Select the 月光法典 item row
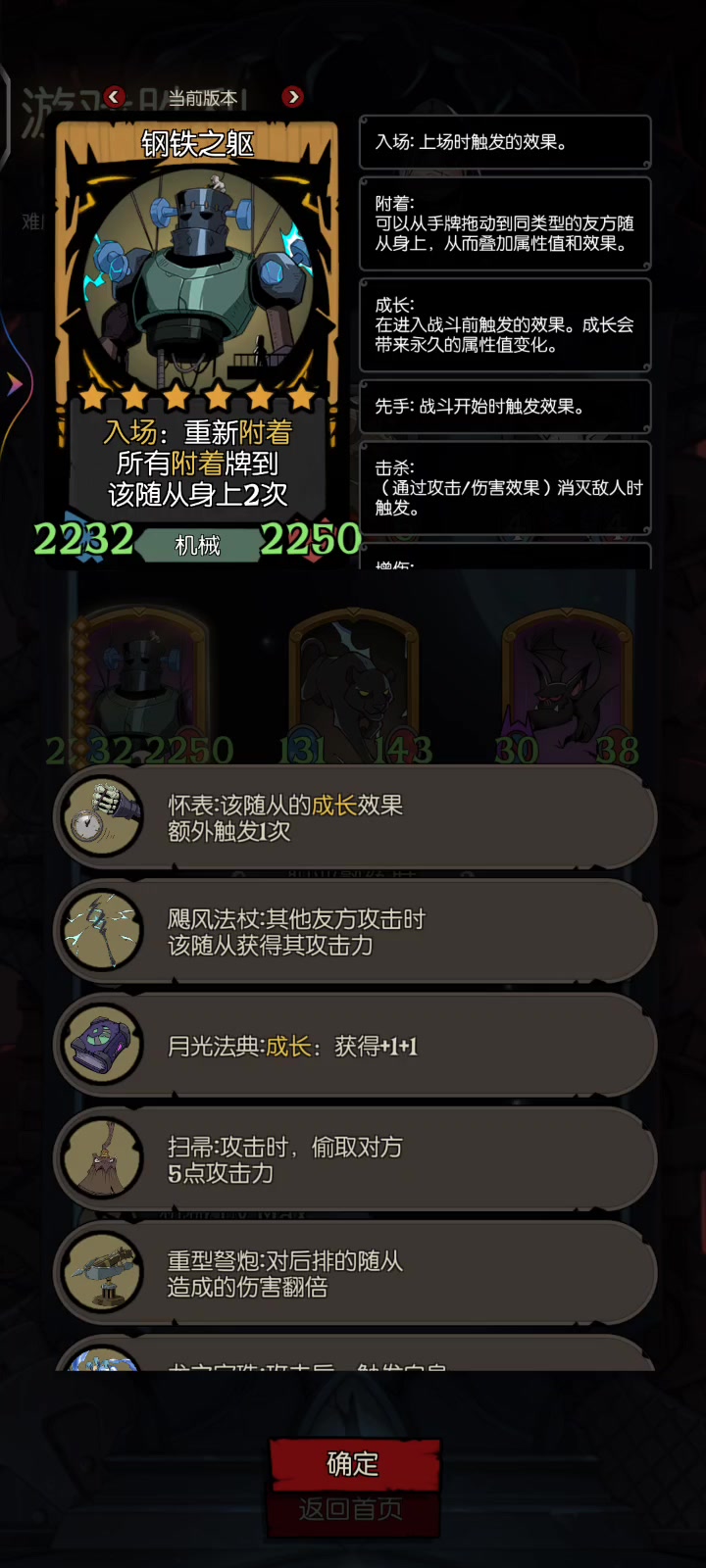The height and width of the screenshot is (1568, 706). point(353,1046)
